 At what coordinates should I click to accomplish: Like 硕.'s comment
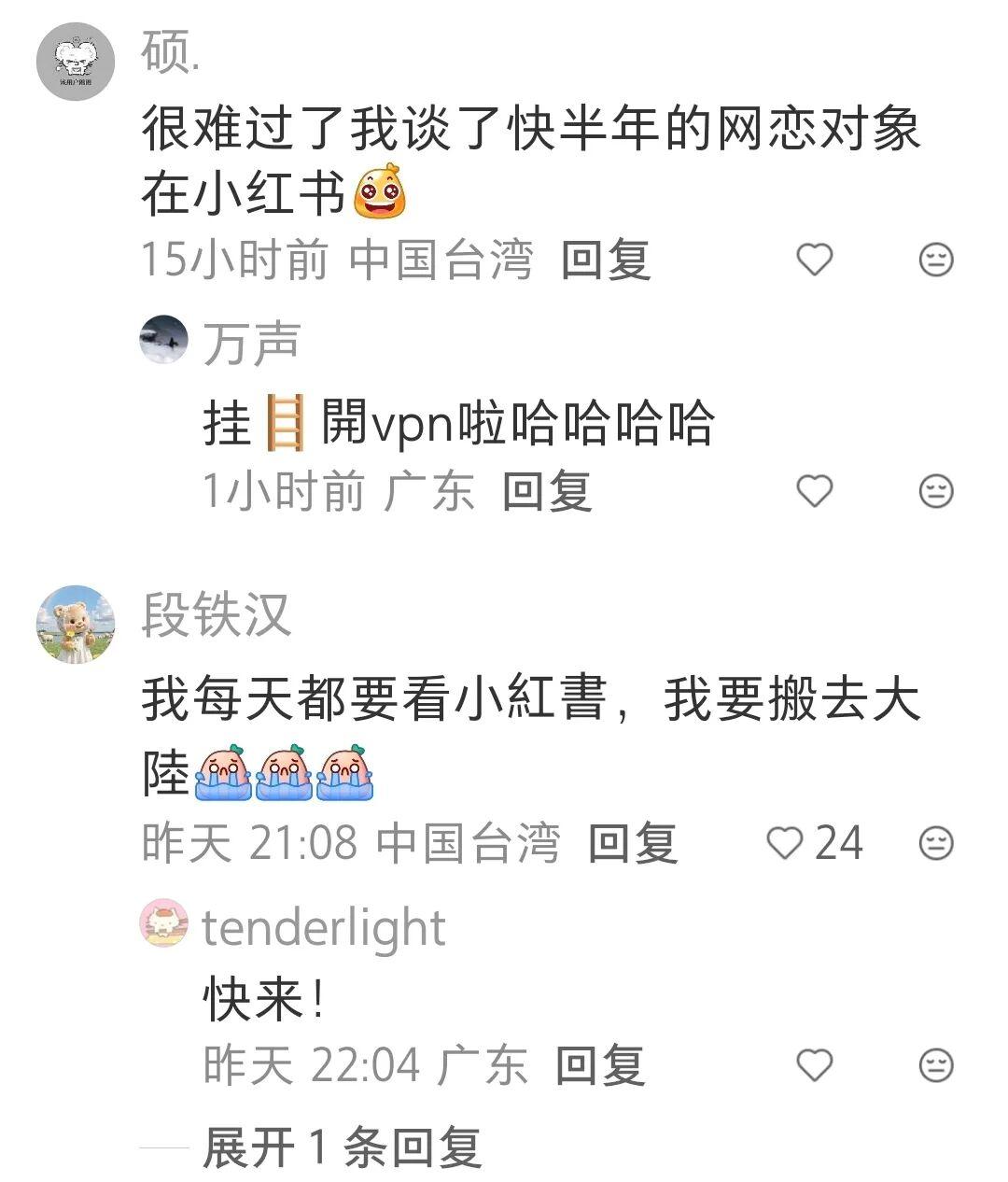814,259
